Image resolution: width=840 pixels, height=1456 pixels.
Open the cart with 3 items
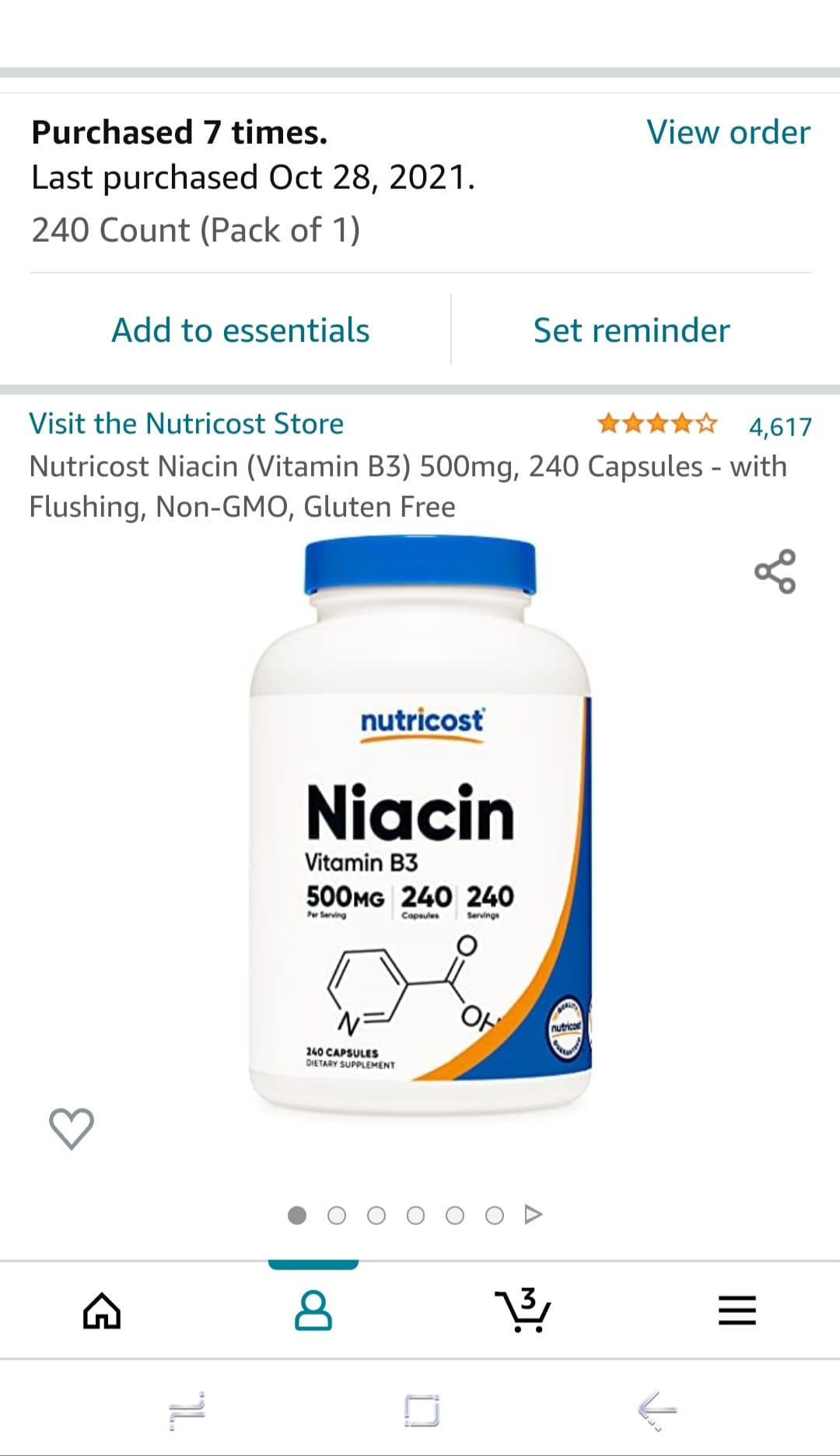523,1310
